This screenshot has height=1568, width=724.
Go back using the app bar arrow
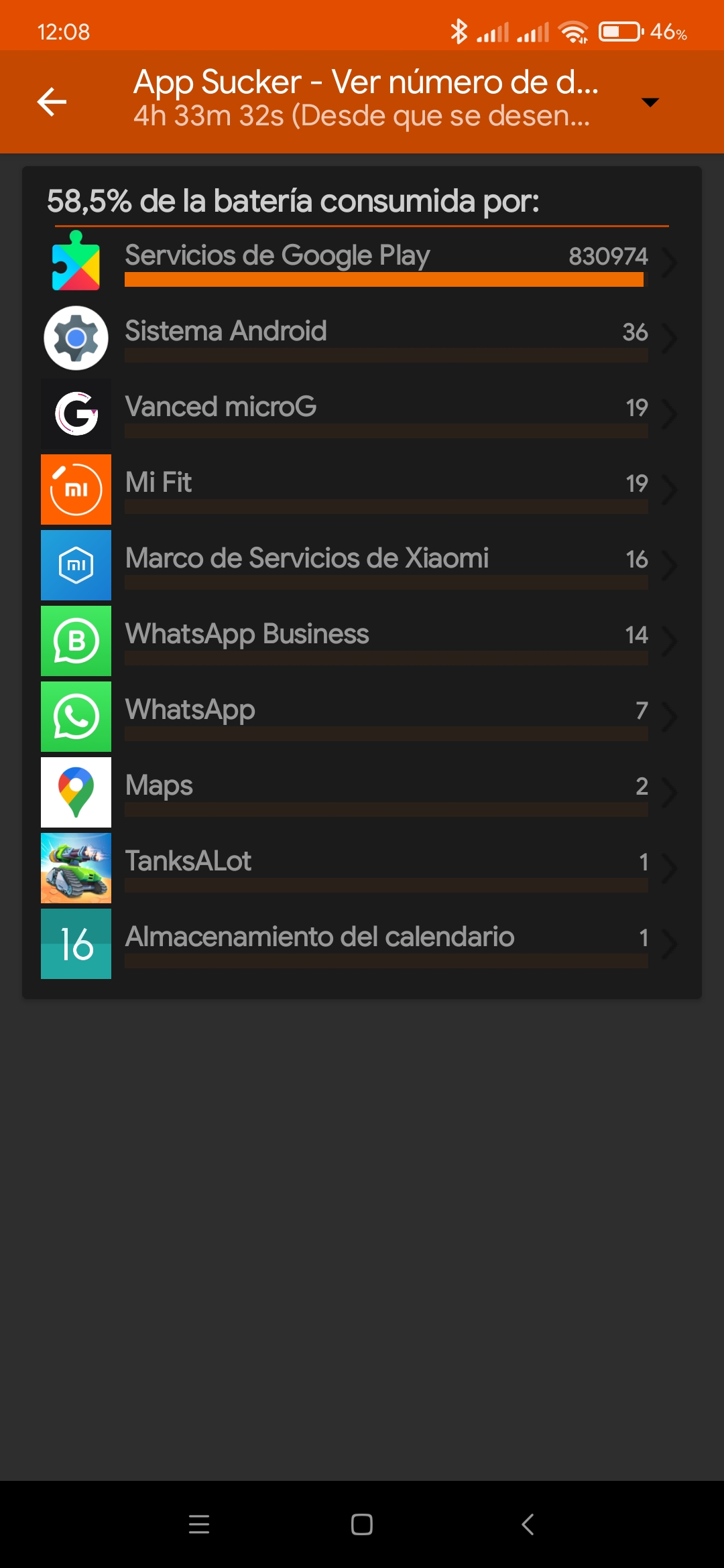click(52, 102)
